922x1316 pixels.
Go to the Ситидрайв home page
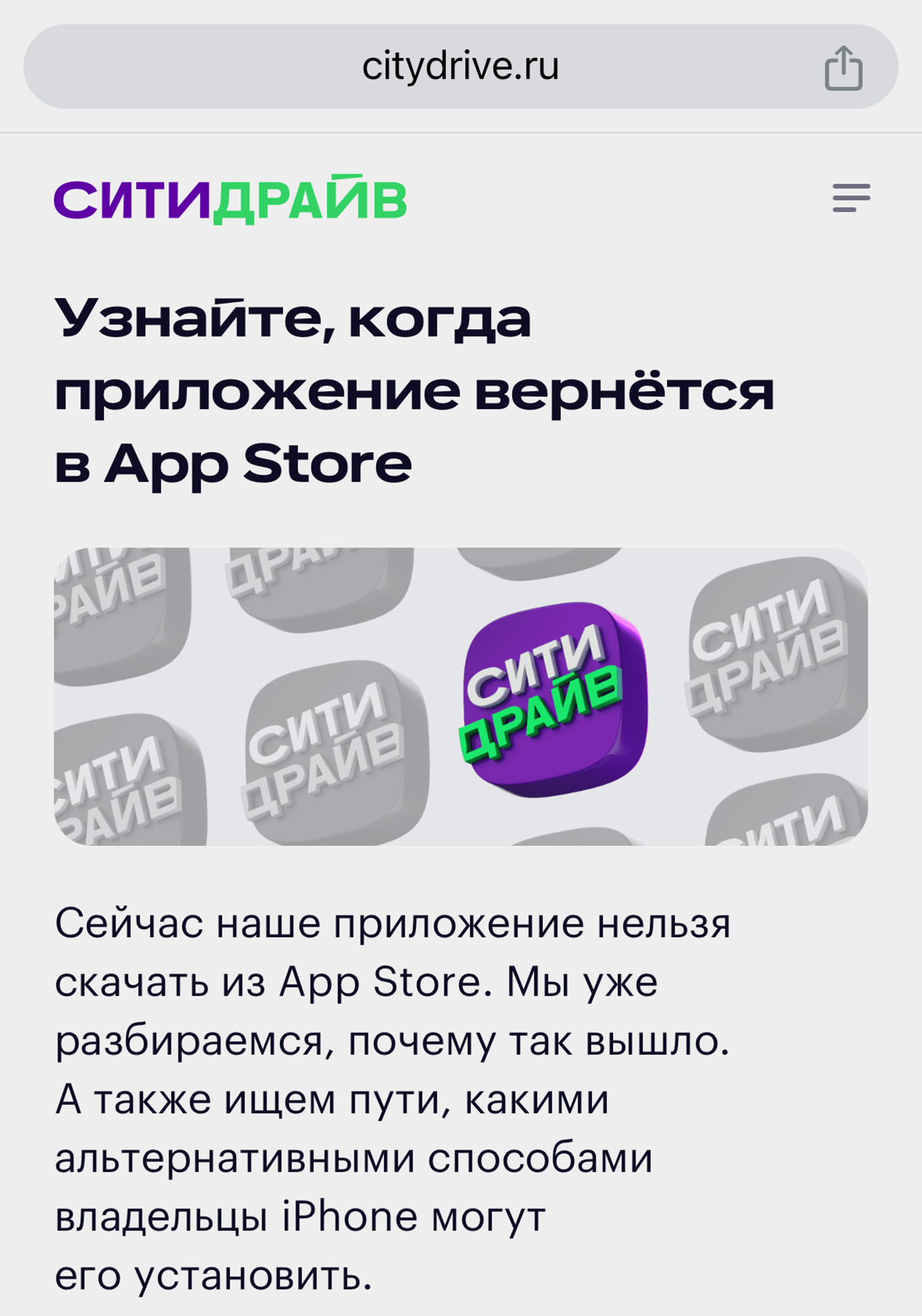[x=230, y=200]
